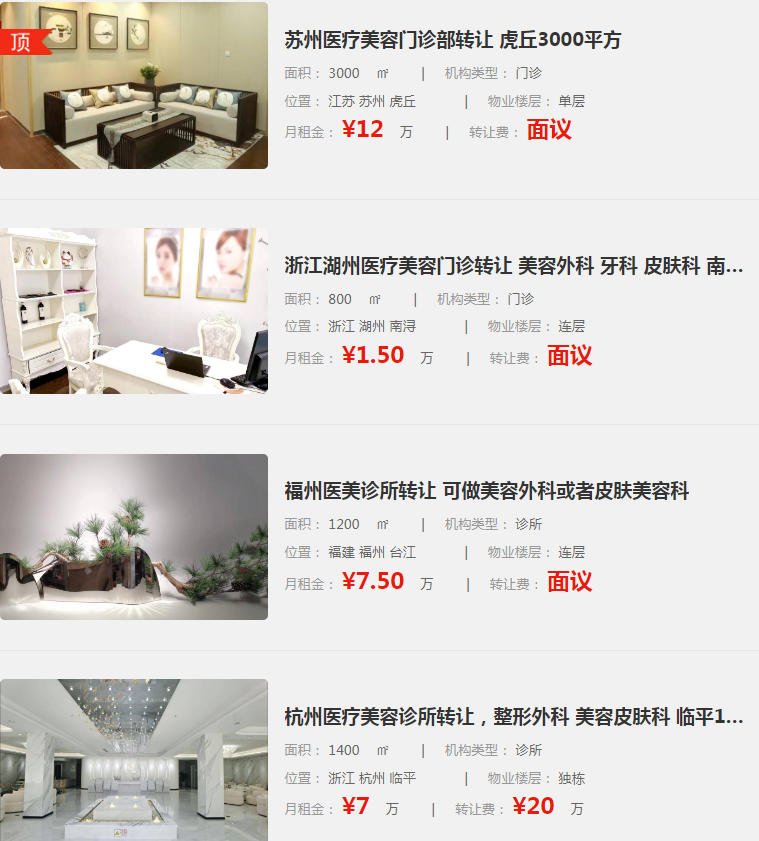759x841 pixels.
Task: View the Suzhou listing's sofa lounge photo
Action: coord(134,85)
